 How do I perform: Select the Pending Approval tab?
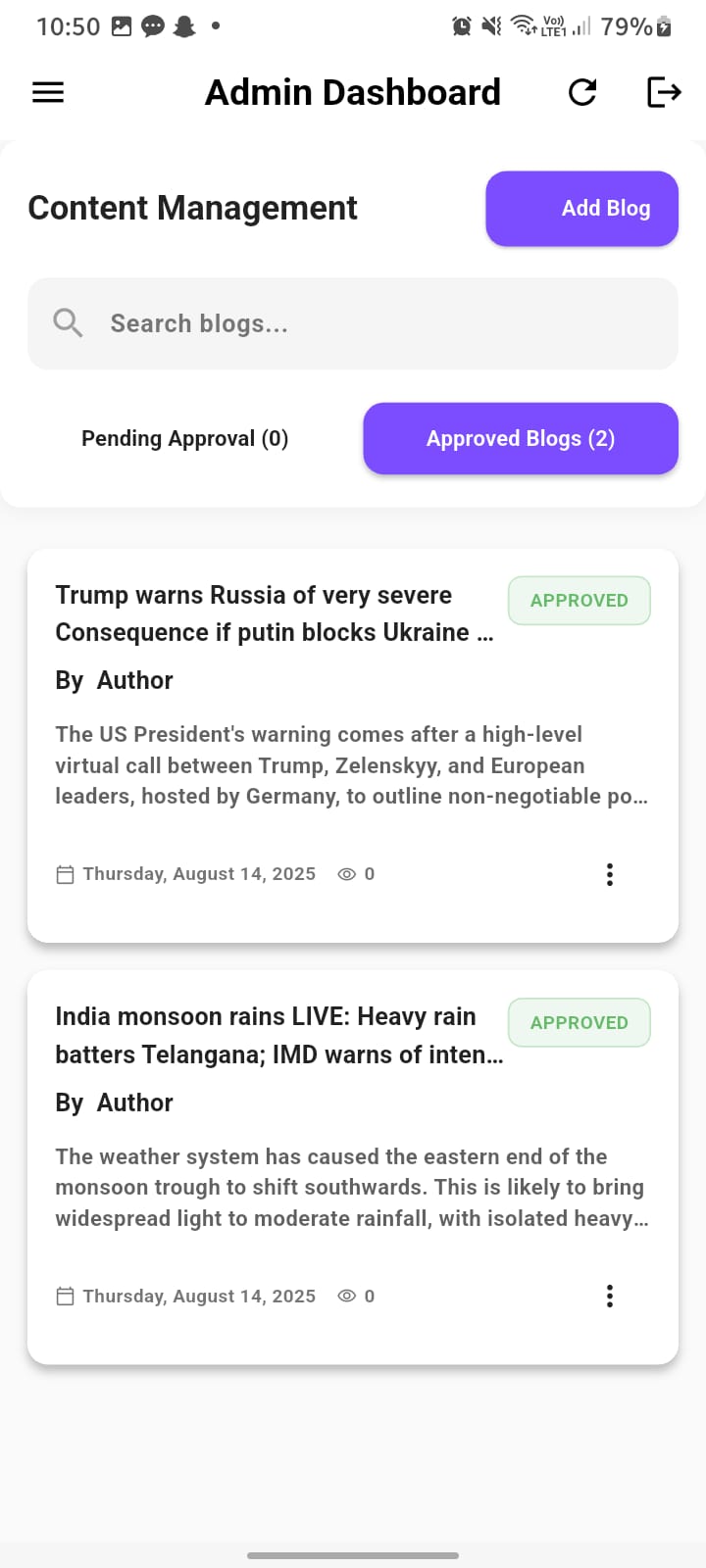click(185, 438)
